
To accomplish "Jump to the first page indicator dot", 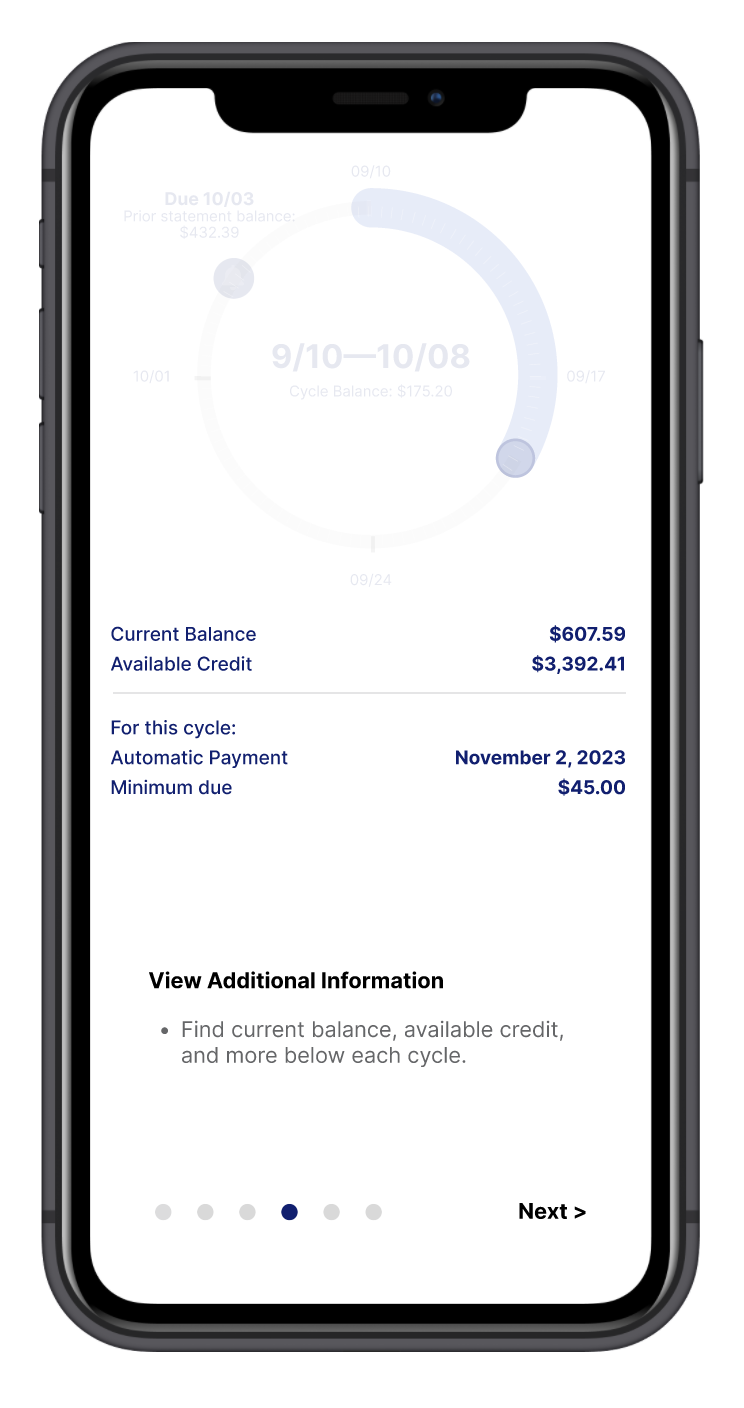I will coord(163,1212).
